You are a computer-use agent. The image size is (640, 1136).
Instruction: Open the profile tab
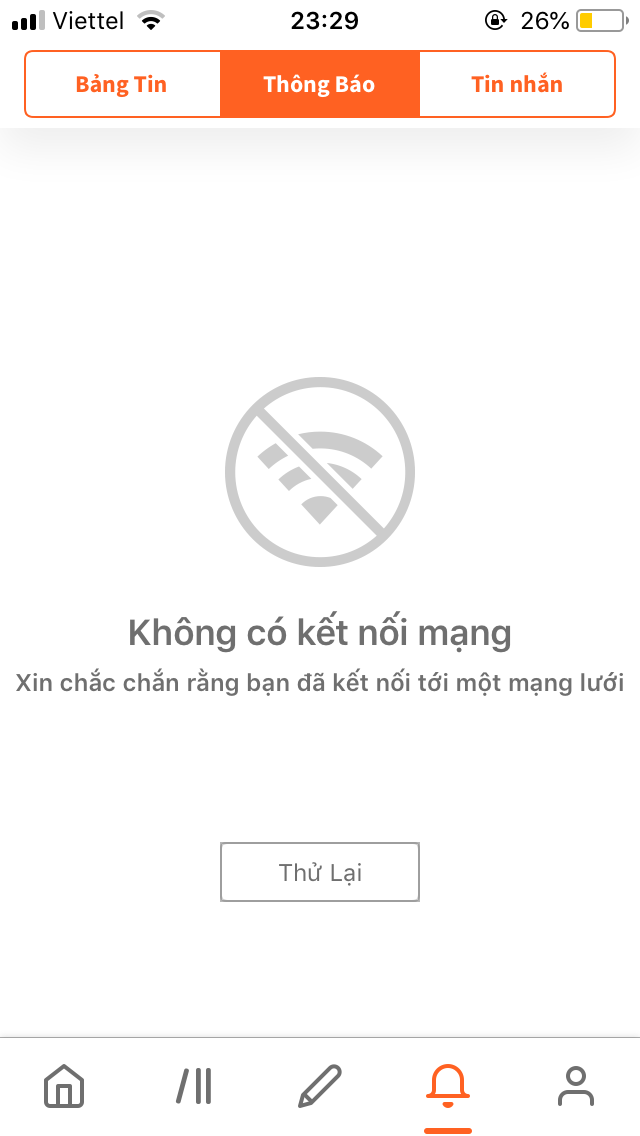coord(575,1086)
